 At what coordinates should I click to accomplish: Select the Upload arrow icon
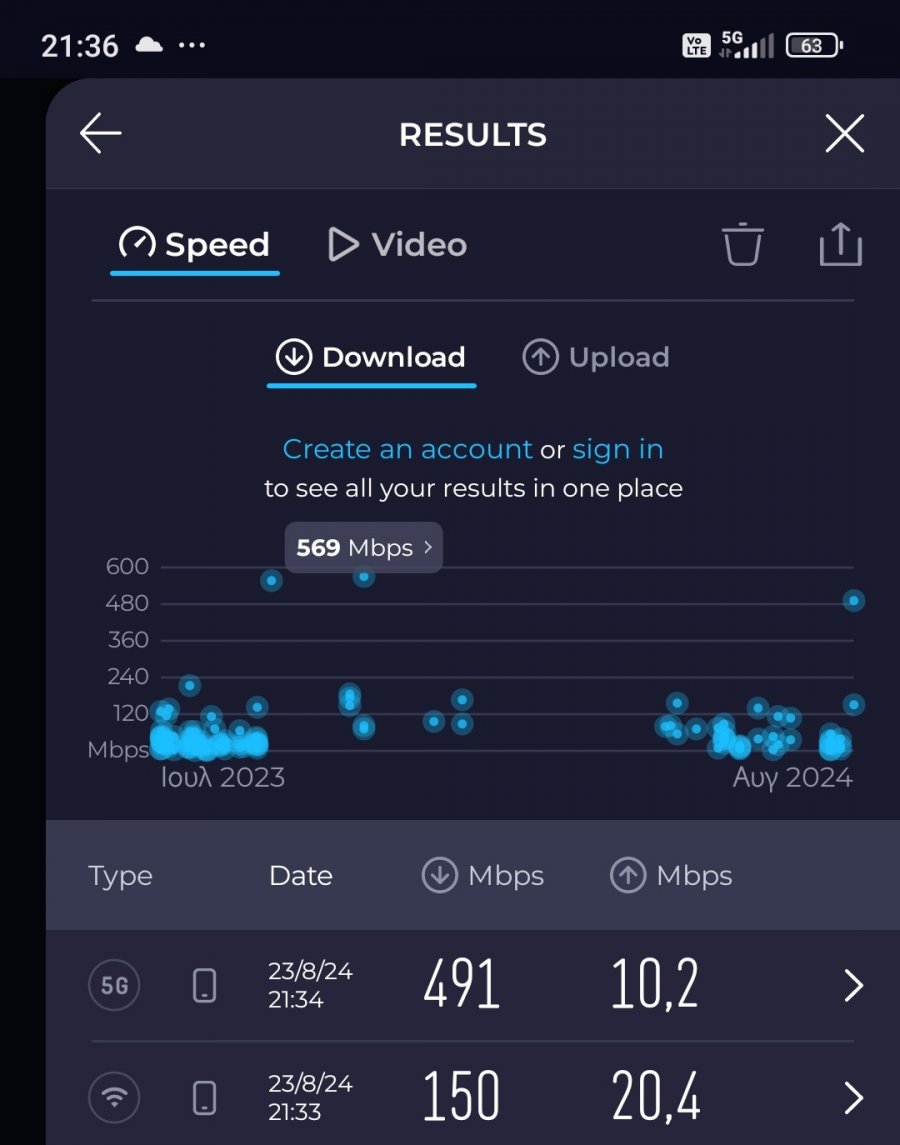[540, 357]
